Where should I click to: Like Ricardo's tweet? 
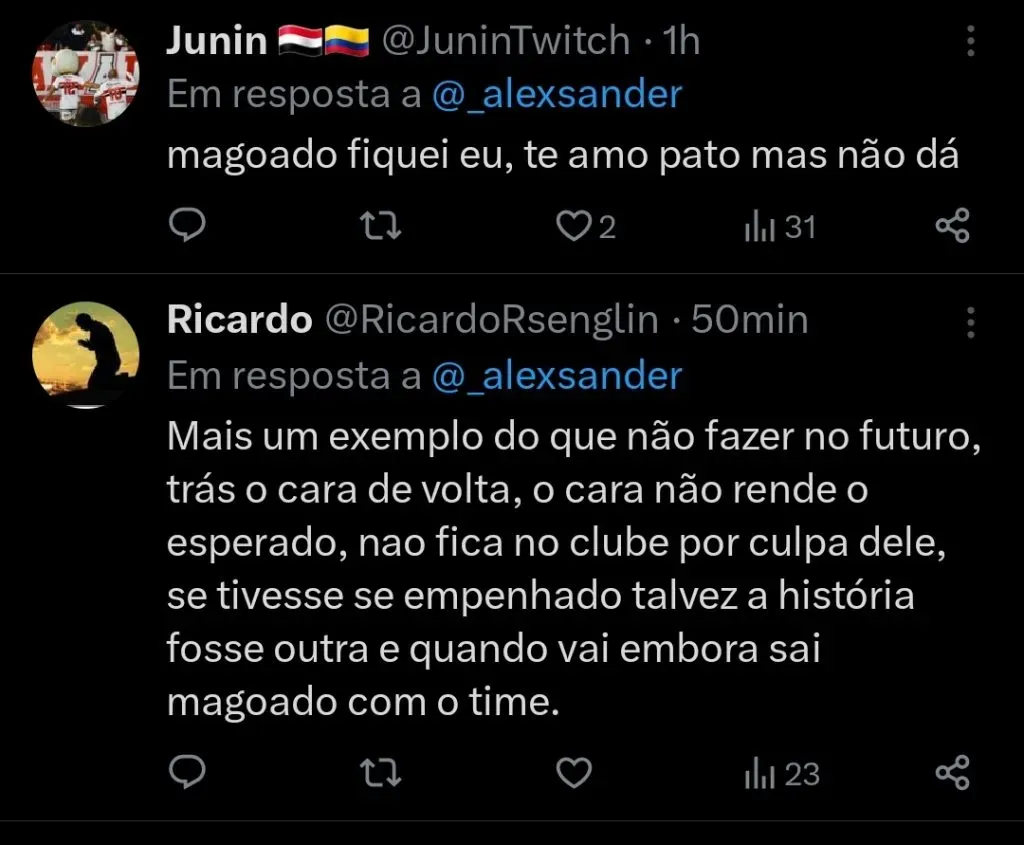(x=573, y=773)
